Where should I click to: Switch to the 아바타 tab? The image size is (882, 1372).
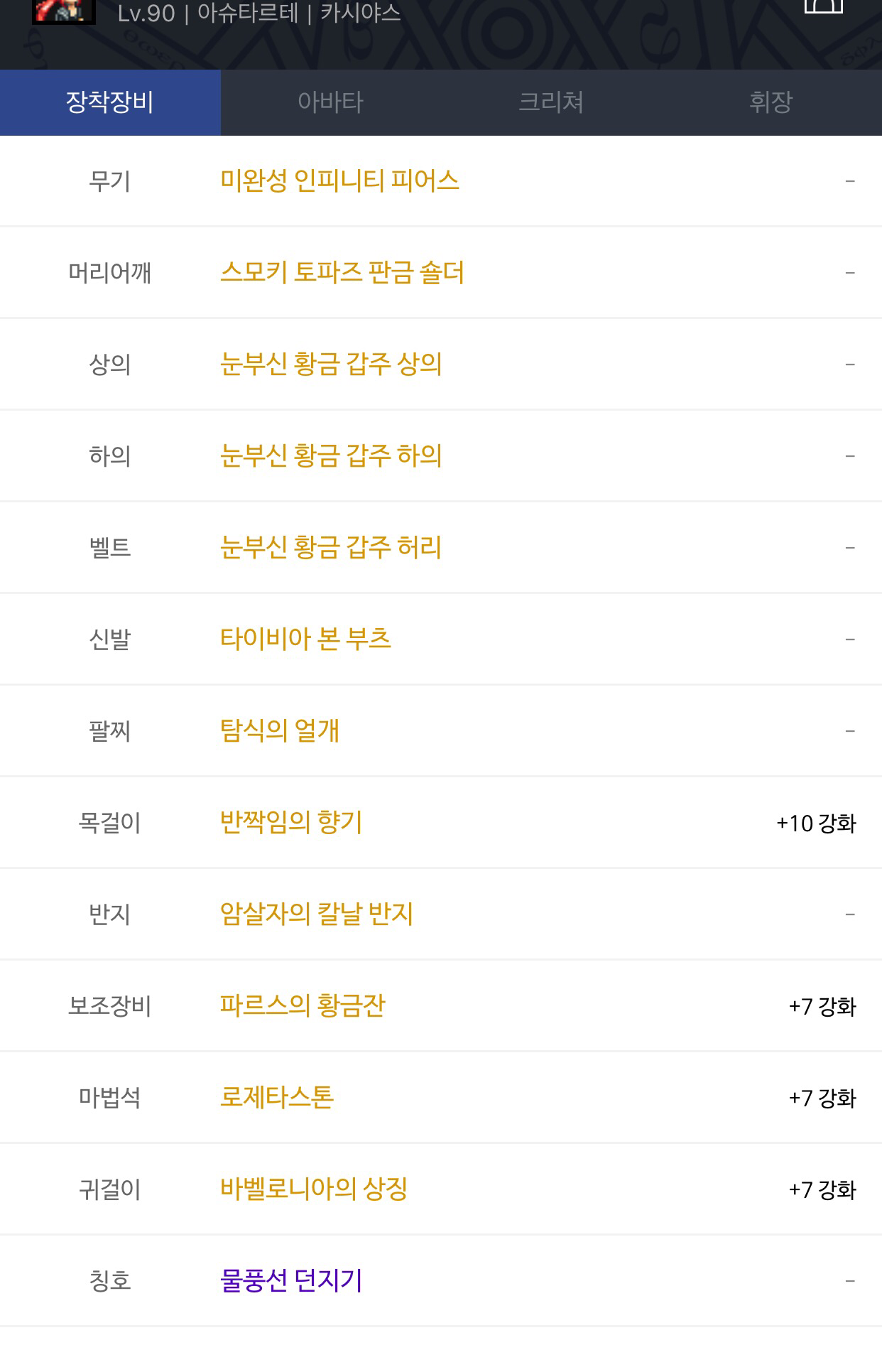pyautogui.click(x=330, y=102)
